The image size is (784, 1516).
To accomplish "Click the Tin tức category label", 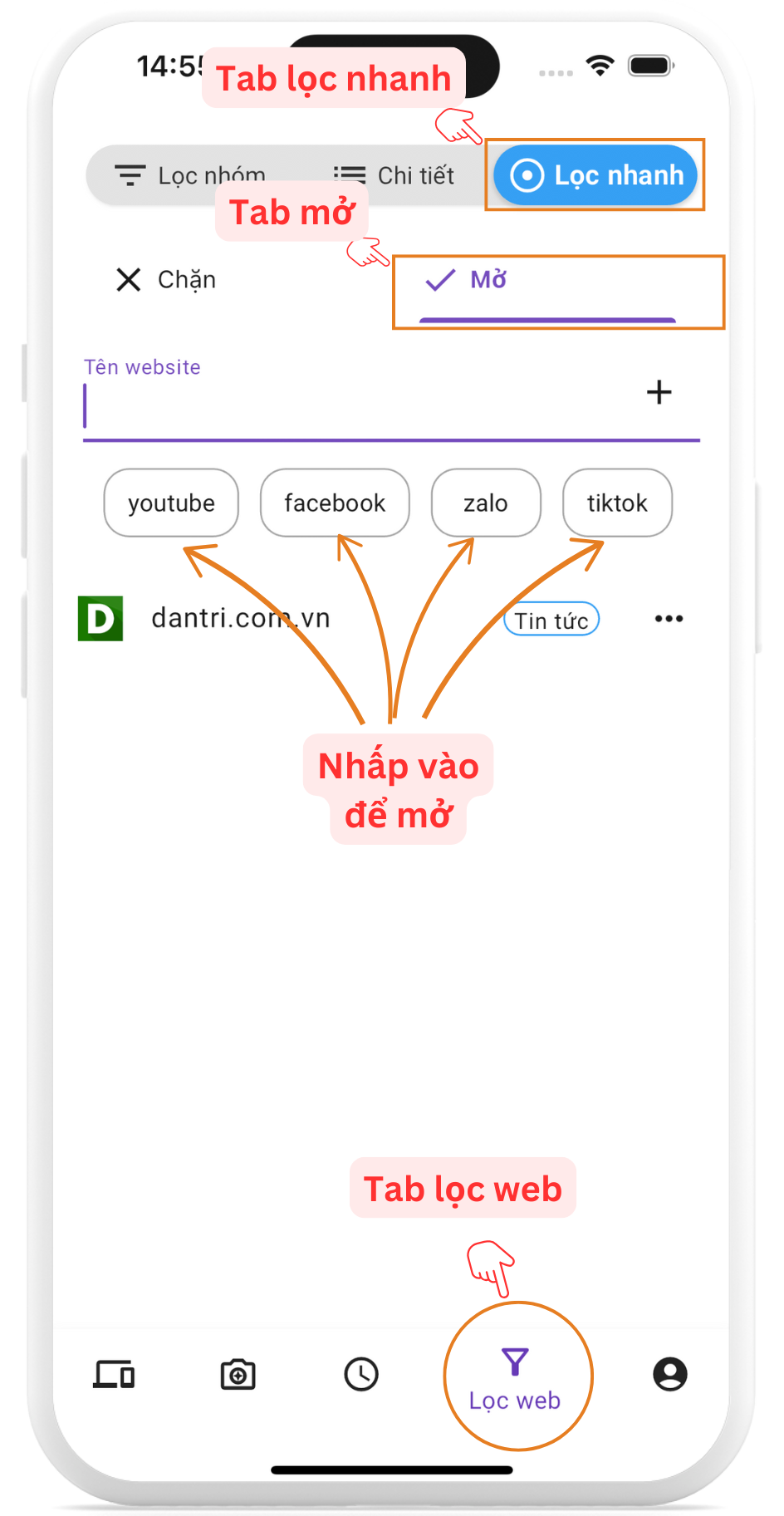I will (x=551, y=619).
